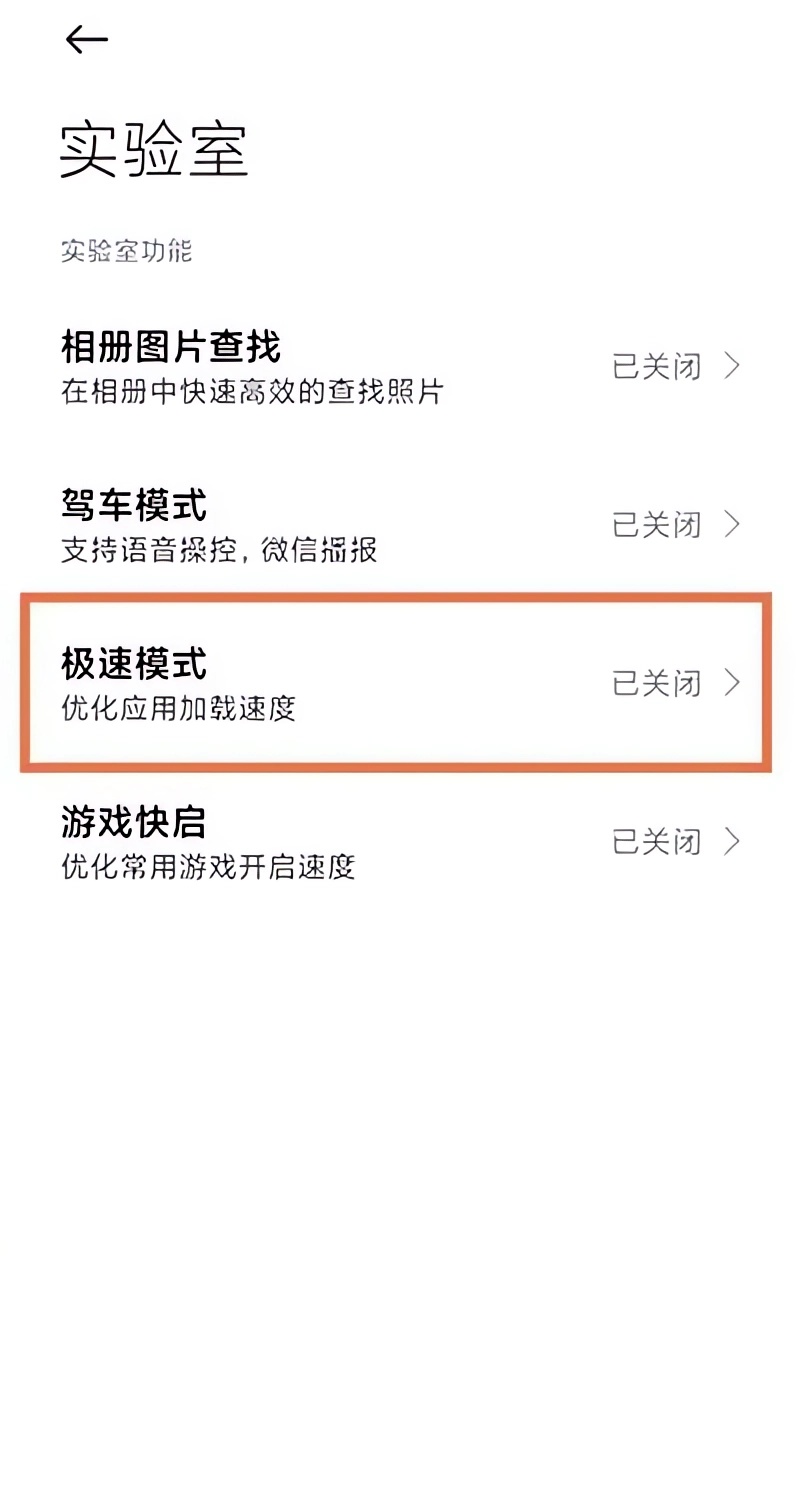The height and width of the screenshot is (1500, 800).
Task: Click 已关闭 next to 驾车模式
Action: coord(655,524)
